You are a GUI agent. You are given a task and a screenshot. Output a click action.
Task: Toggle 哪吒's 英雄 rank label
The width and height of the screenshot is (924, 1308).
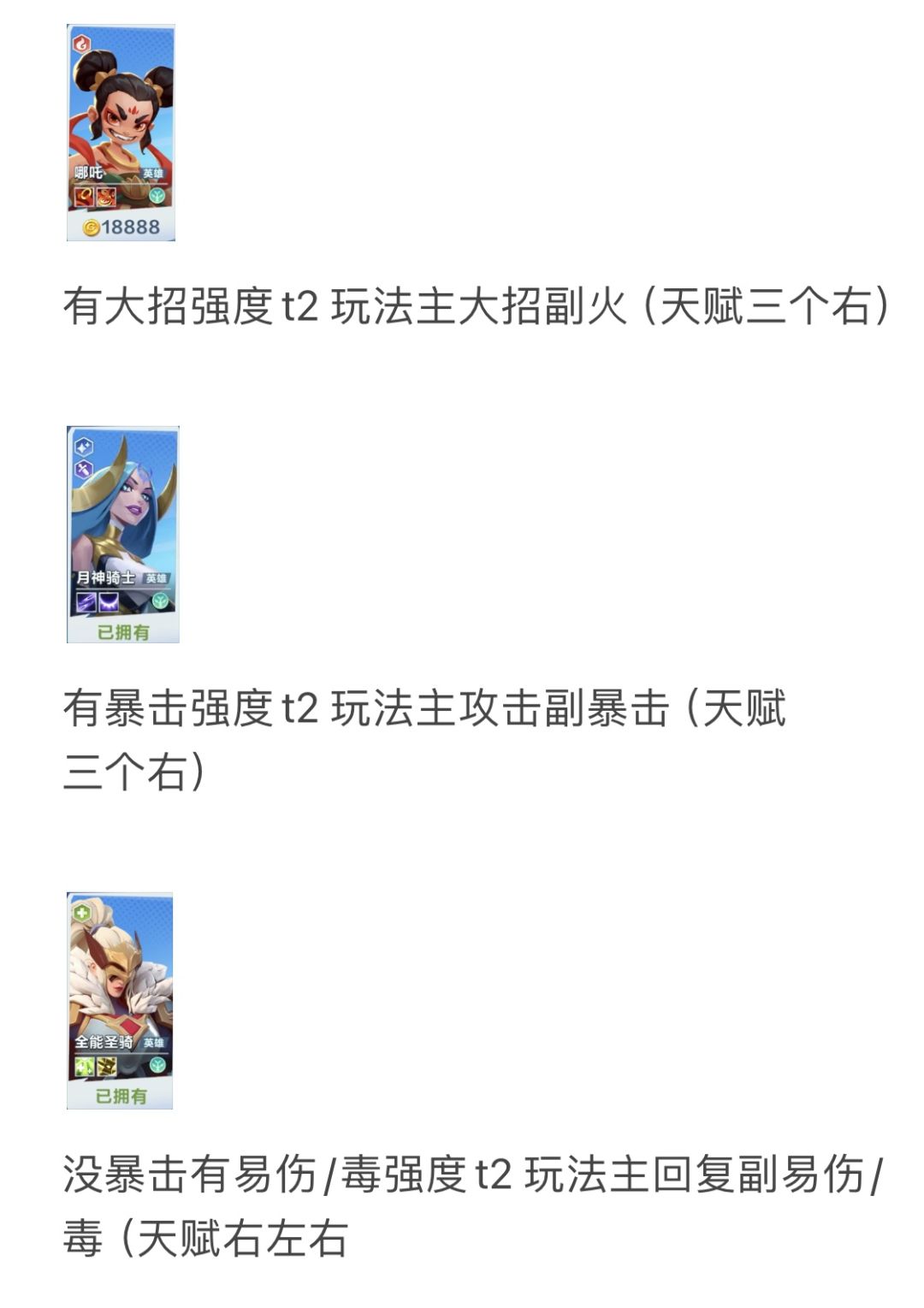pyautogui.click(x=154, y=171)
